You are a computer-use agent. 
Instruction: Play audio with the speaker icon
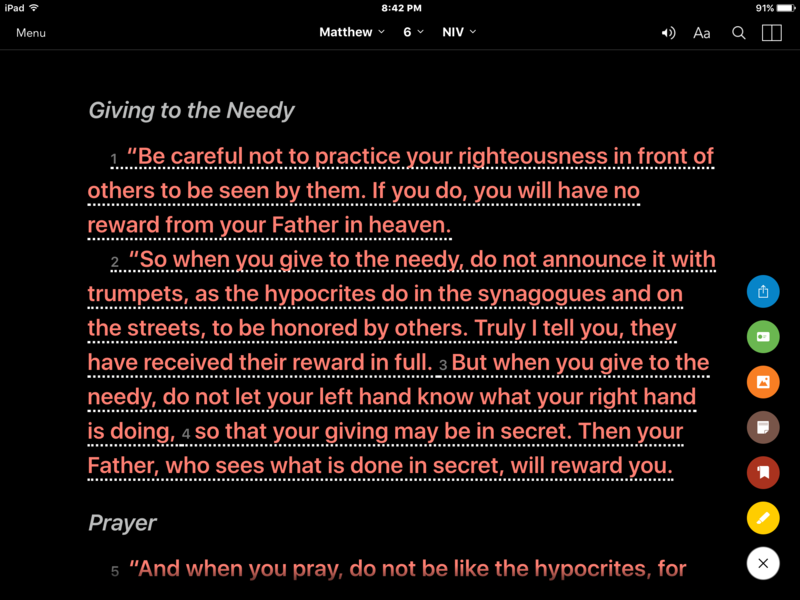[668, 33]
